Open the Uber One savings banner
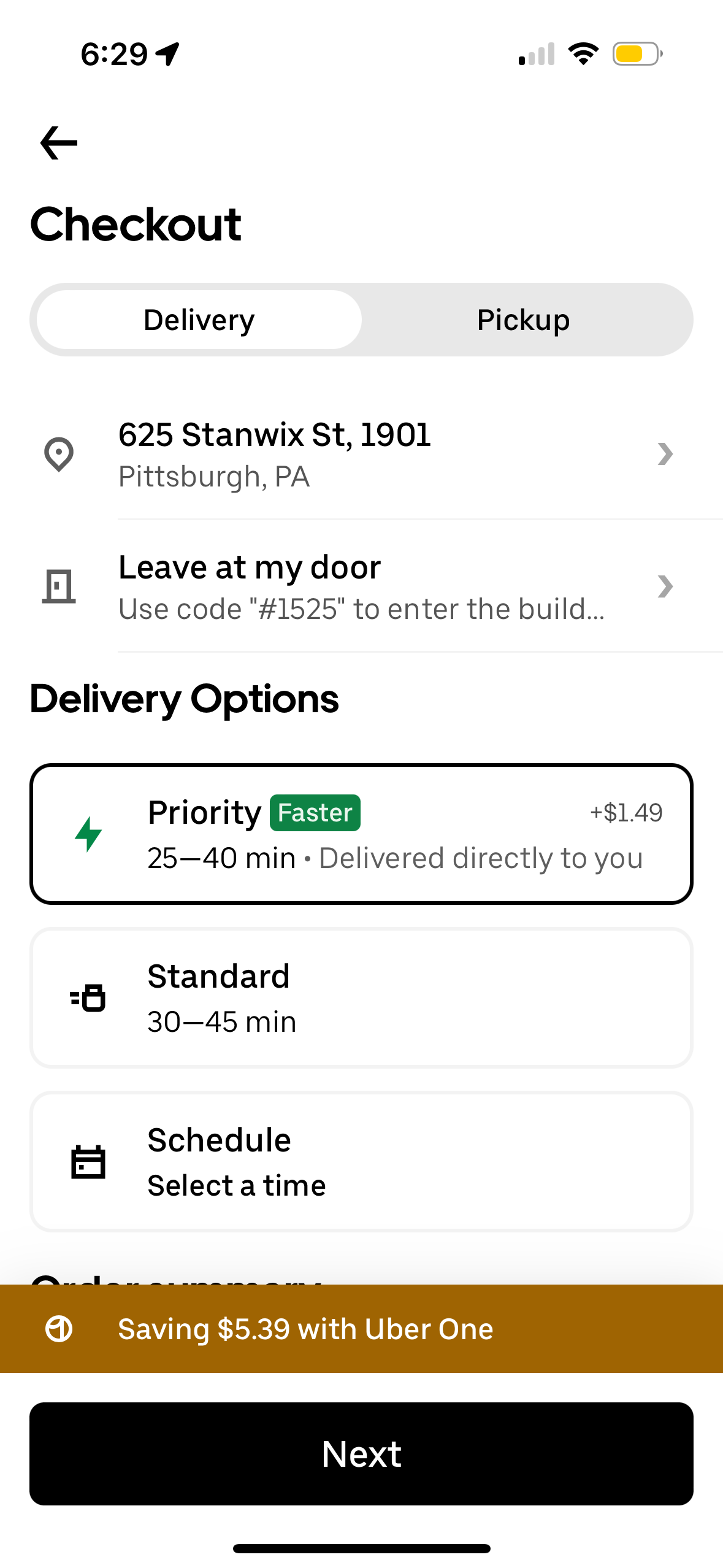The image size is (723, 1568). [362, 1329]
